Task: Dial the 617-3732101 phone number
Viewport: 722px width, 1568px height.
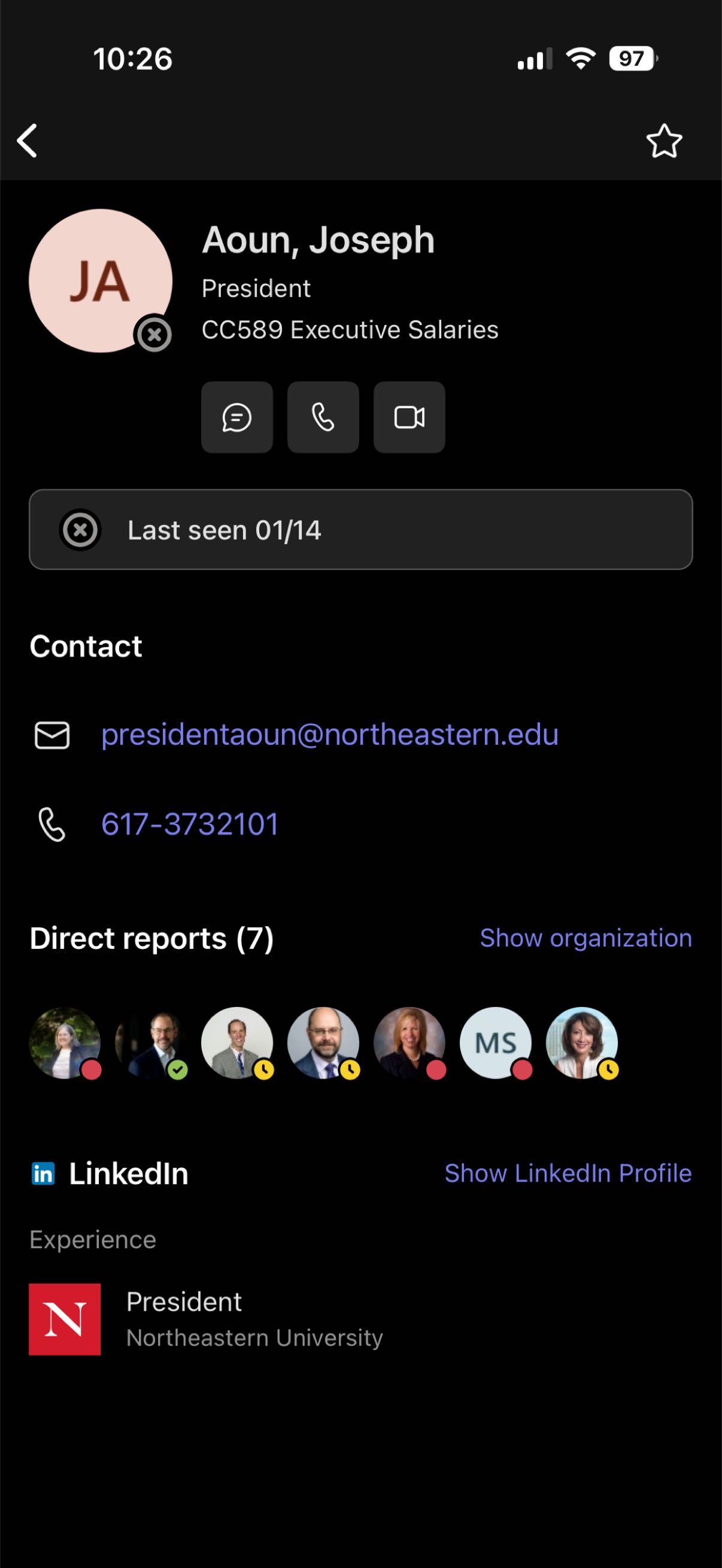Action: [189, 824]
